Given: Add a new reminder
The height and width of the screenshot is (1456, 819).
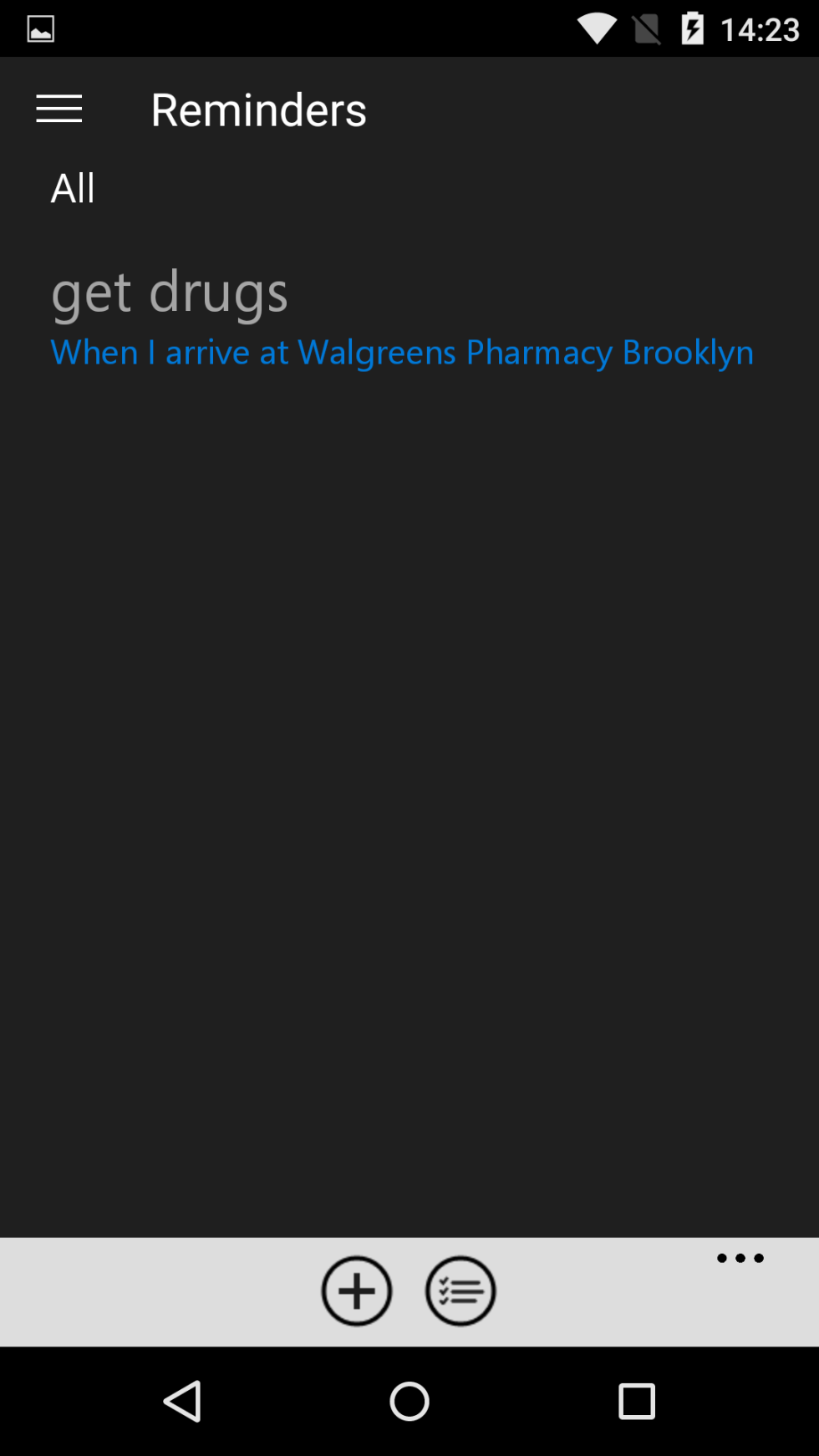Looking at the screenshot, I should click(357, 1291).
